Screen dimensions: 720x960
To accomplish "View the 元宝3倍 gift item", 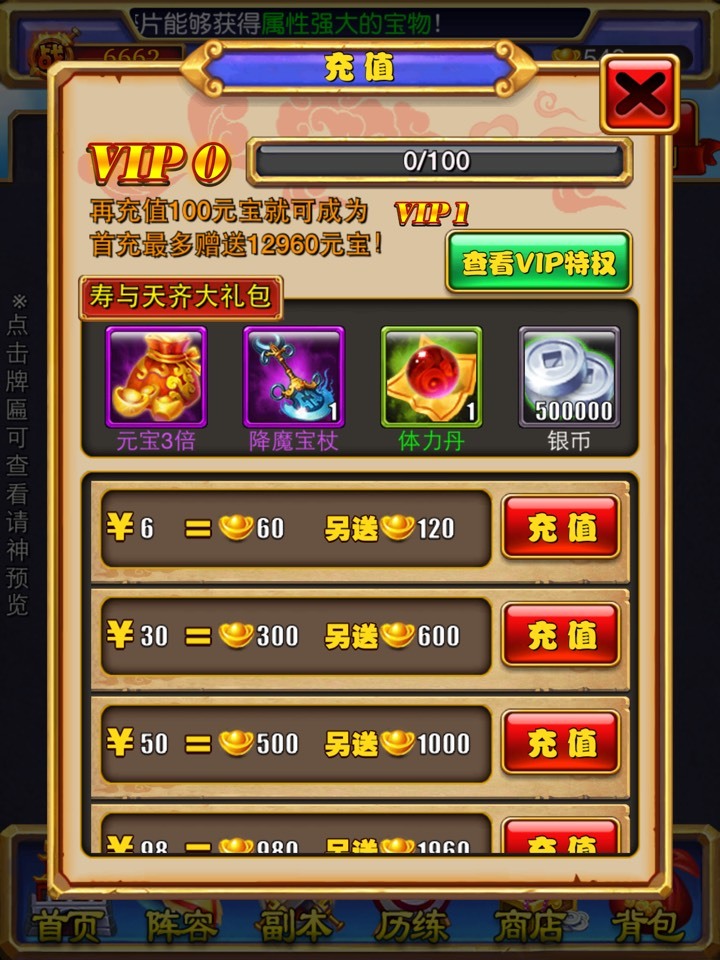I will point(156,377).
